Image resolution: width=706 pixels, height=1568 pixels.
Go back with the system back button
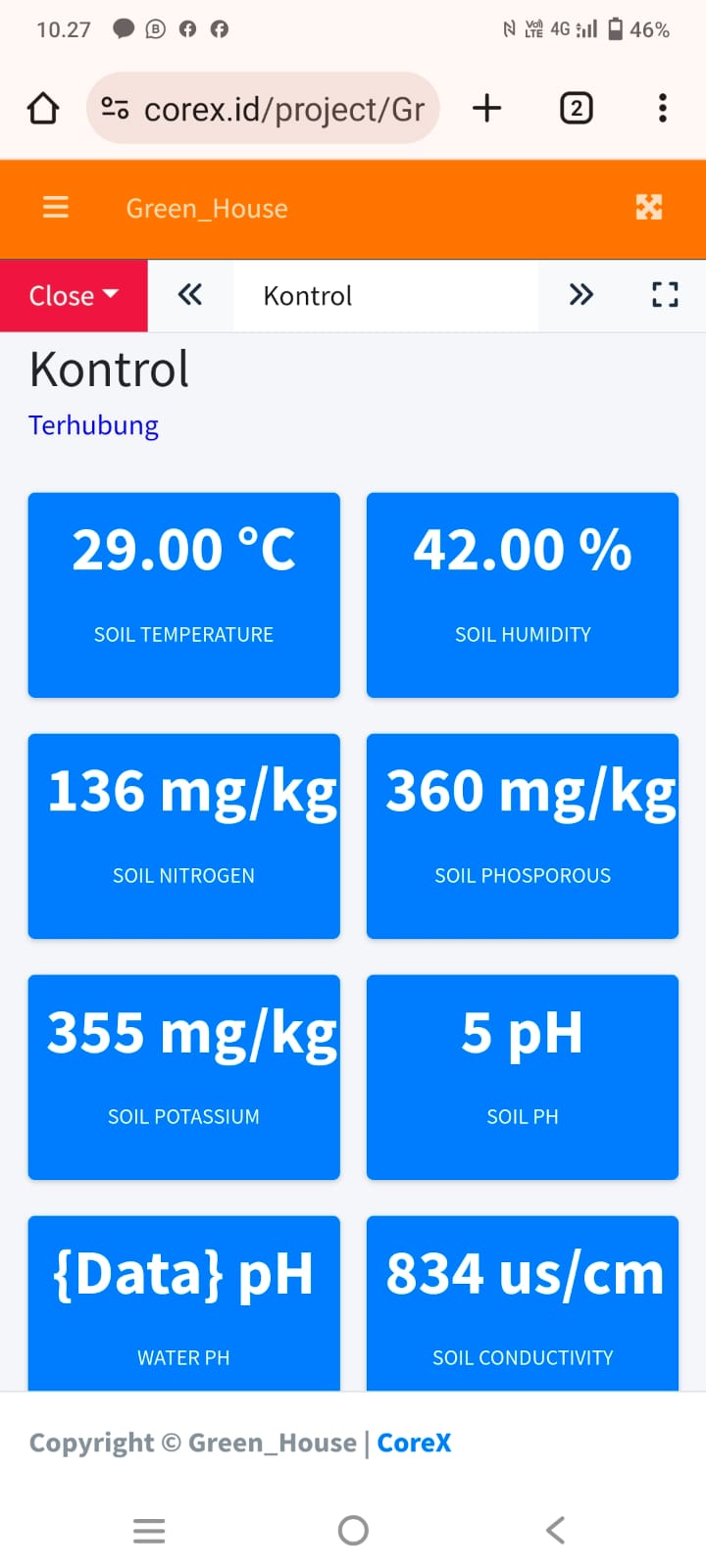(x=556, y=1530)
